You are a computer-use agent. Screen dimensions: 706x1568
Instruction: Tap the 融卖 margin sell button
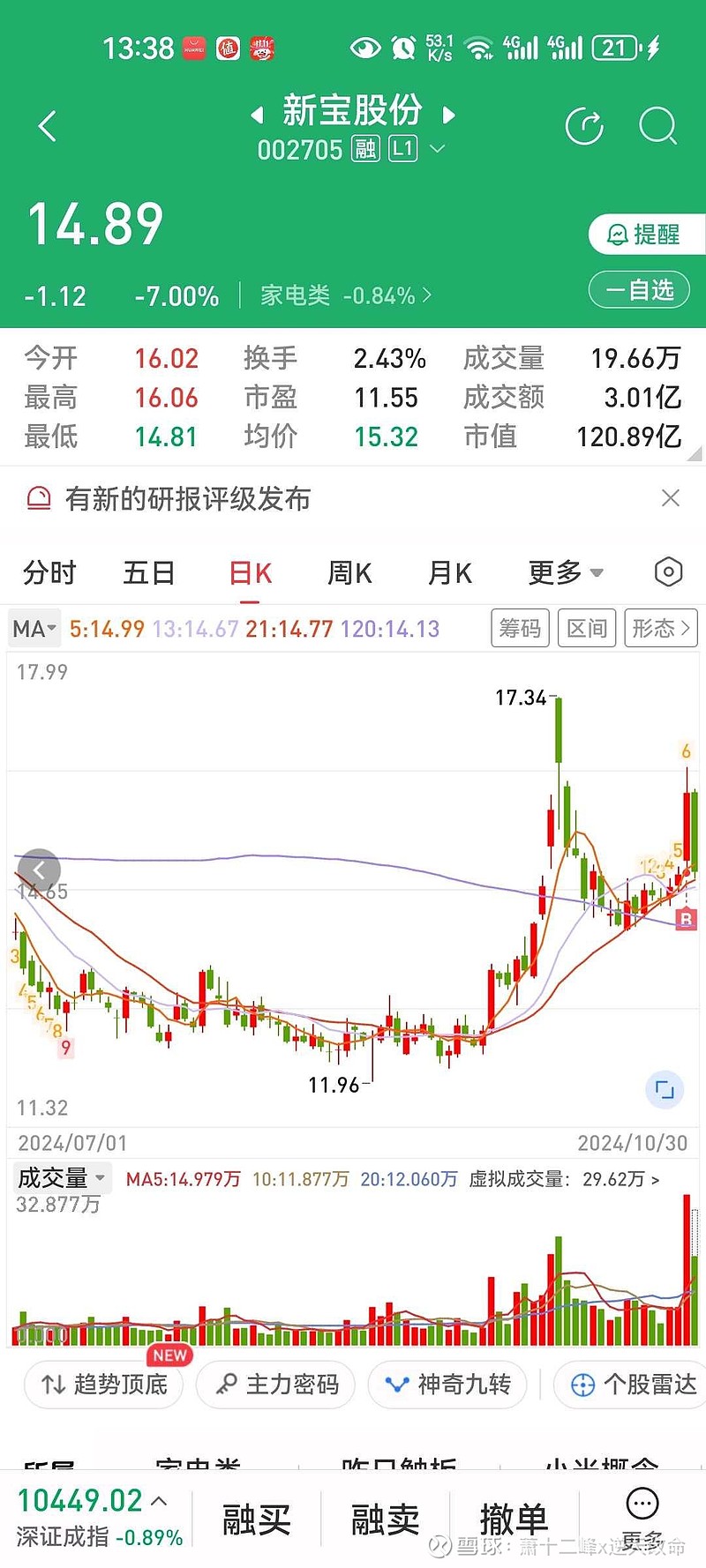click(385, 1519)
